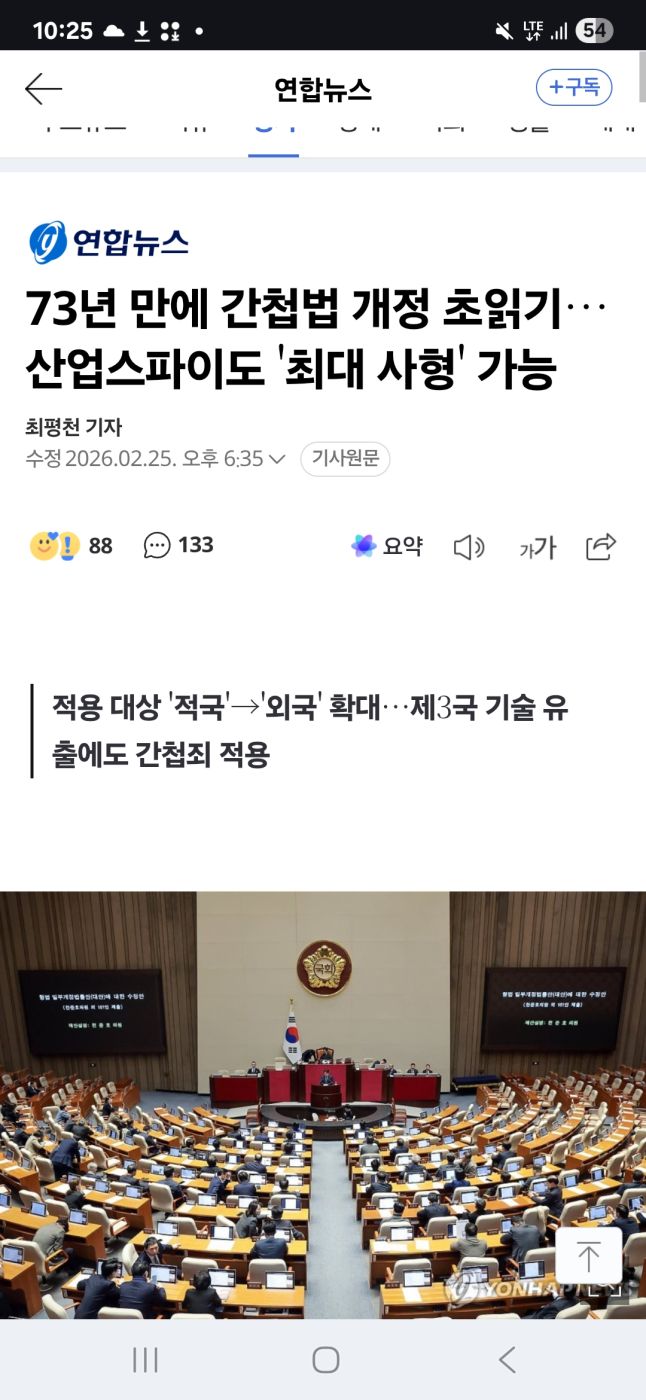This screenshot has height=1400, width=646.
Task: React to the article with emoji icon
Action: click(x=55, y=546)
